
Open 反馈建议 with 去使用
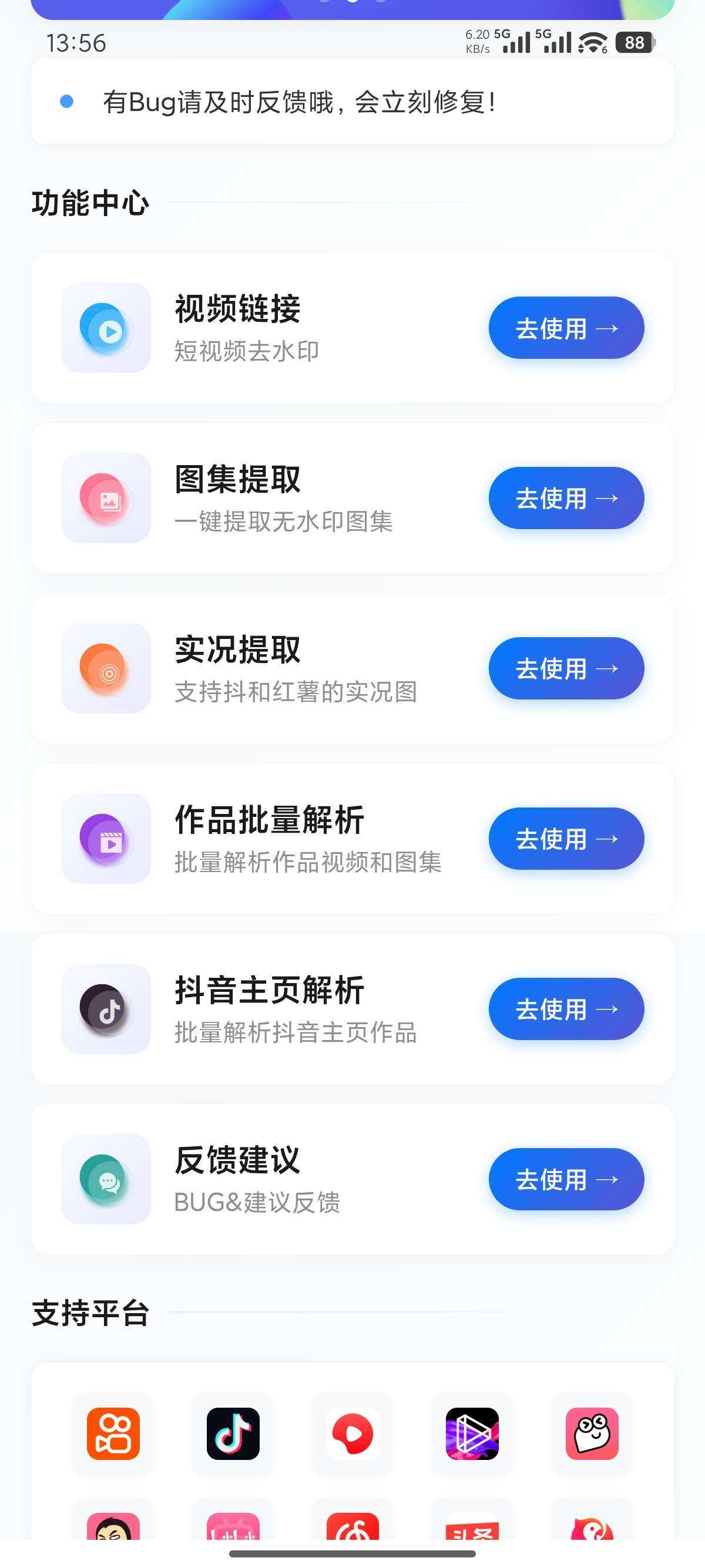point(566,1179)
